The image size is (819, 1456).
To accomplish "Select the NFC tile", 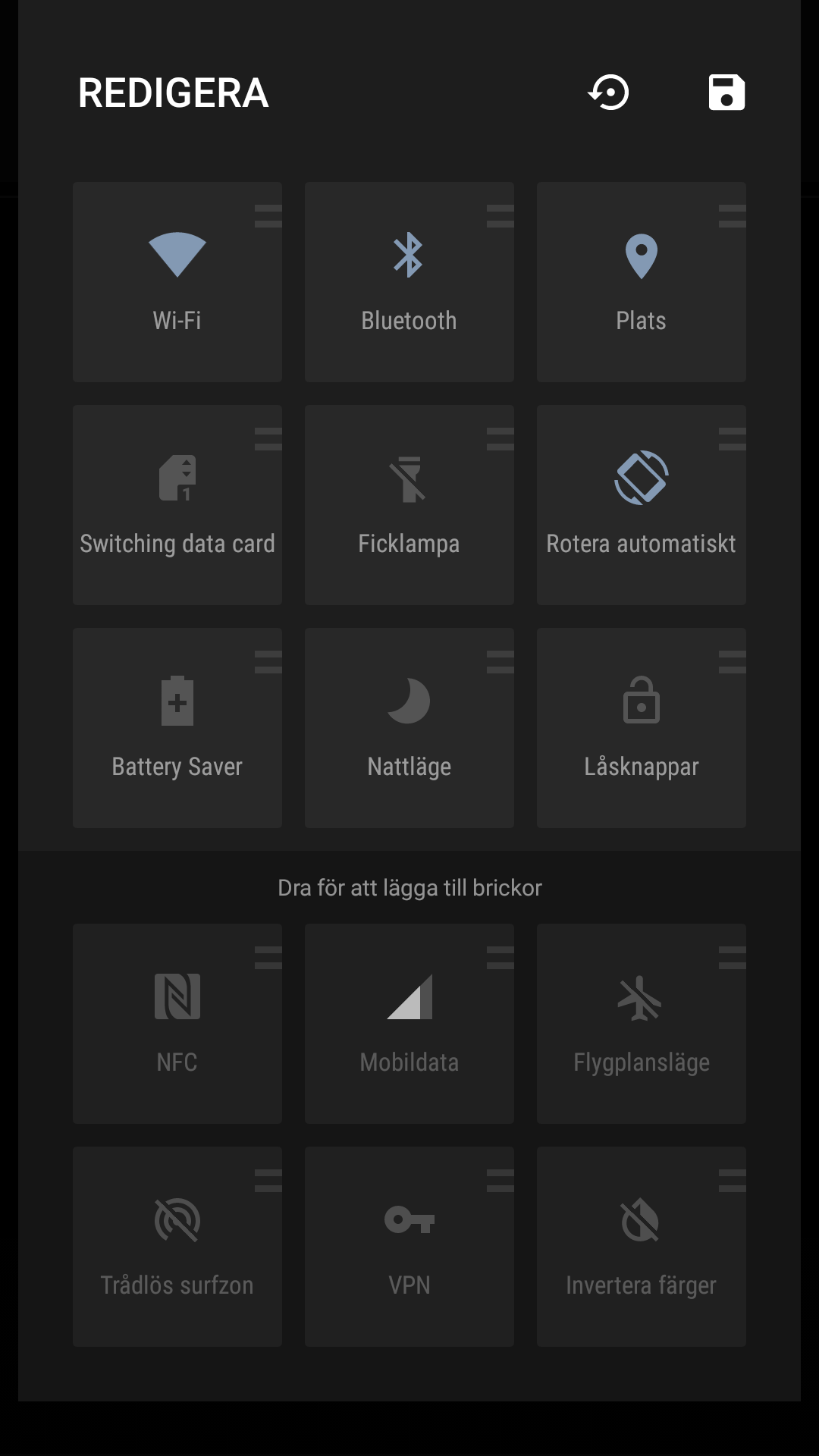I will pos(177,1024).
